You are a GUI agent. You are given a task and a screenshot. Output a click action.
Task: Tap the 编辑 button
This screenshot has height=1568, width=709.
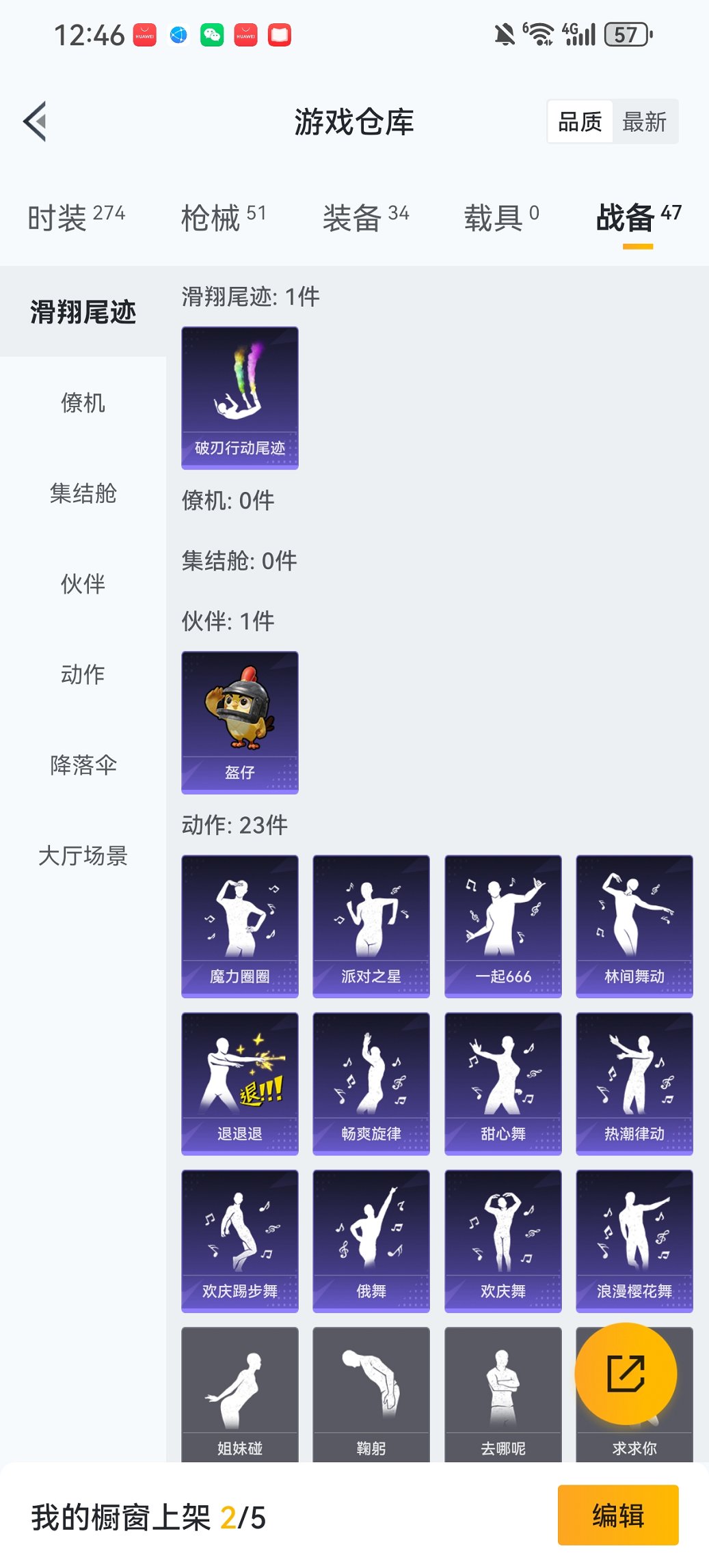[617, 1515]
